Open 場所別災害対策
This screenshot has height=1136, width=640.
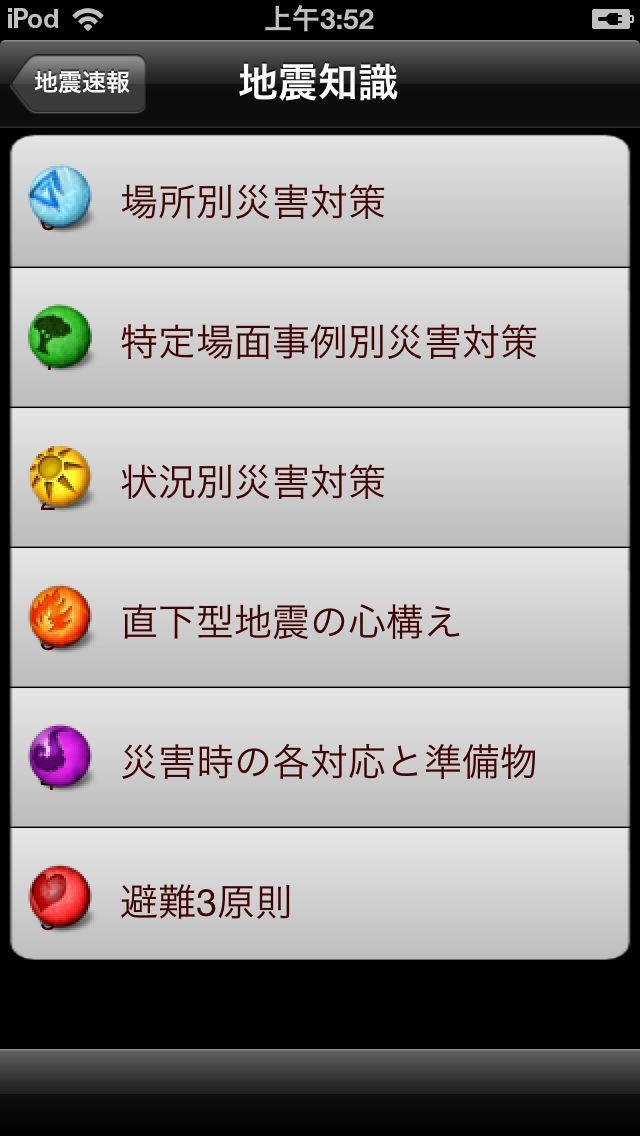pyautogui.click(x=320, y=202)
